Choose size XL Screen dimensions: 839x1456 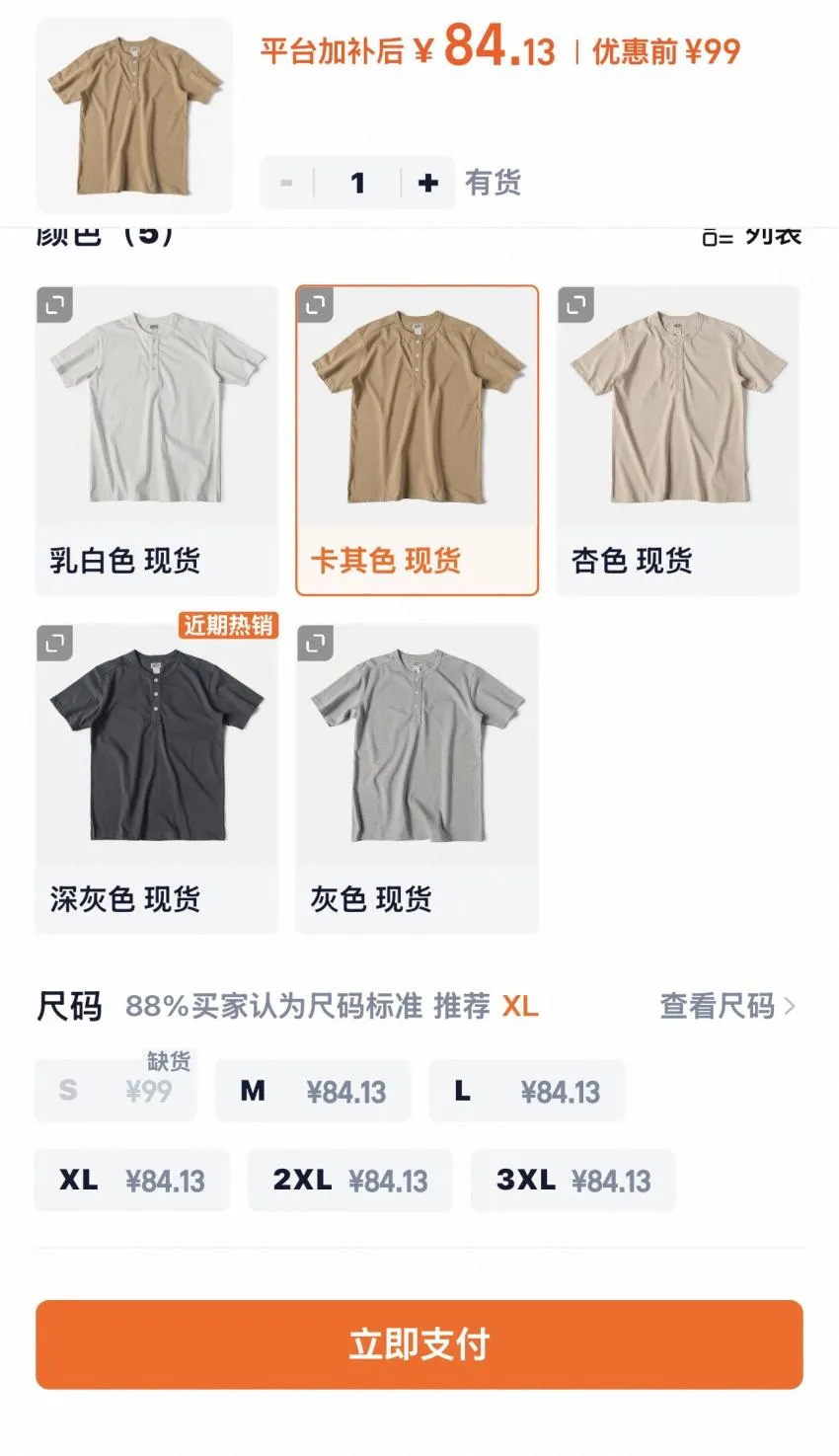click(x=132, y=1180)
